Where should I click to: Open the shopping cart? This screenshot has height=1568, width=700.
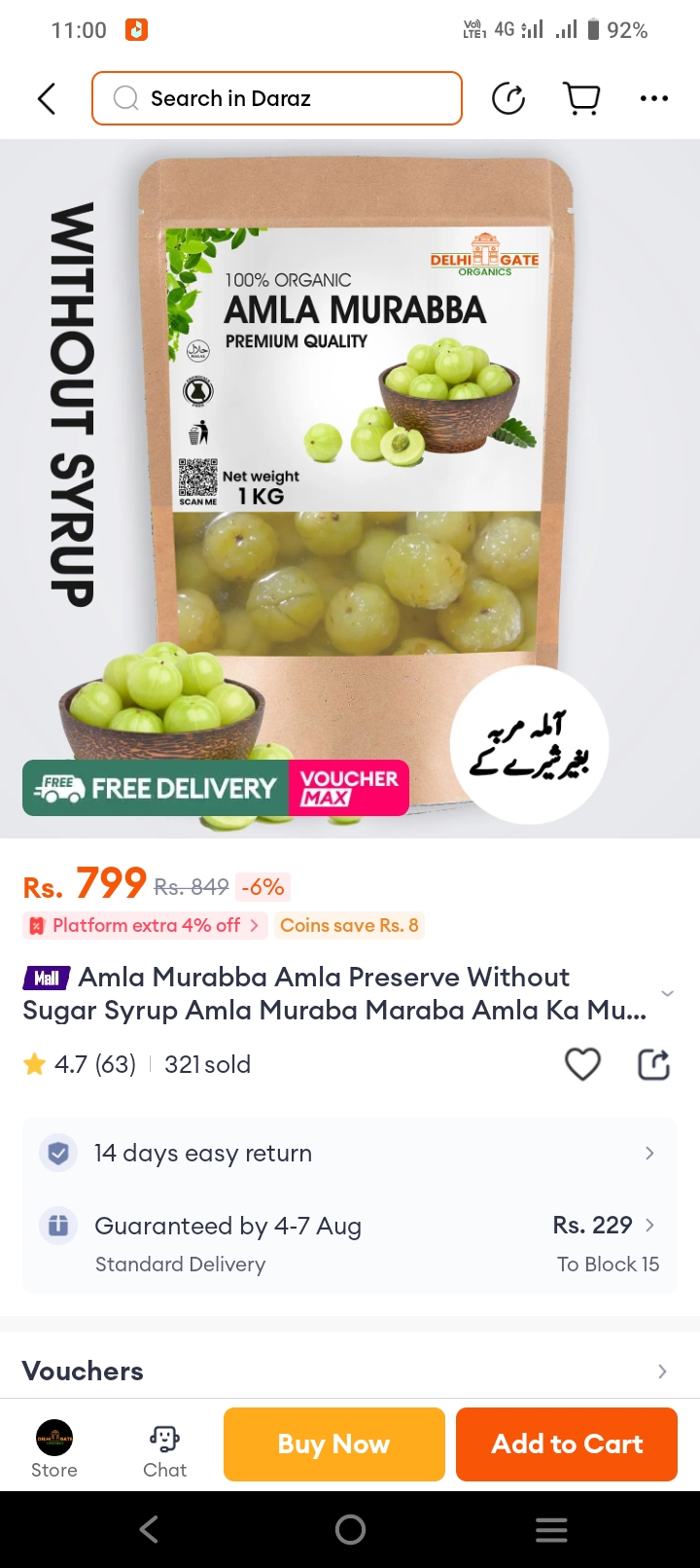[x=581, y=98]
